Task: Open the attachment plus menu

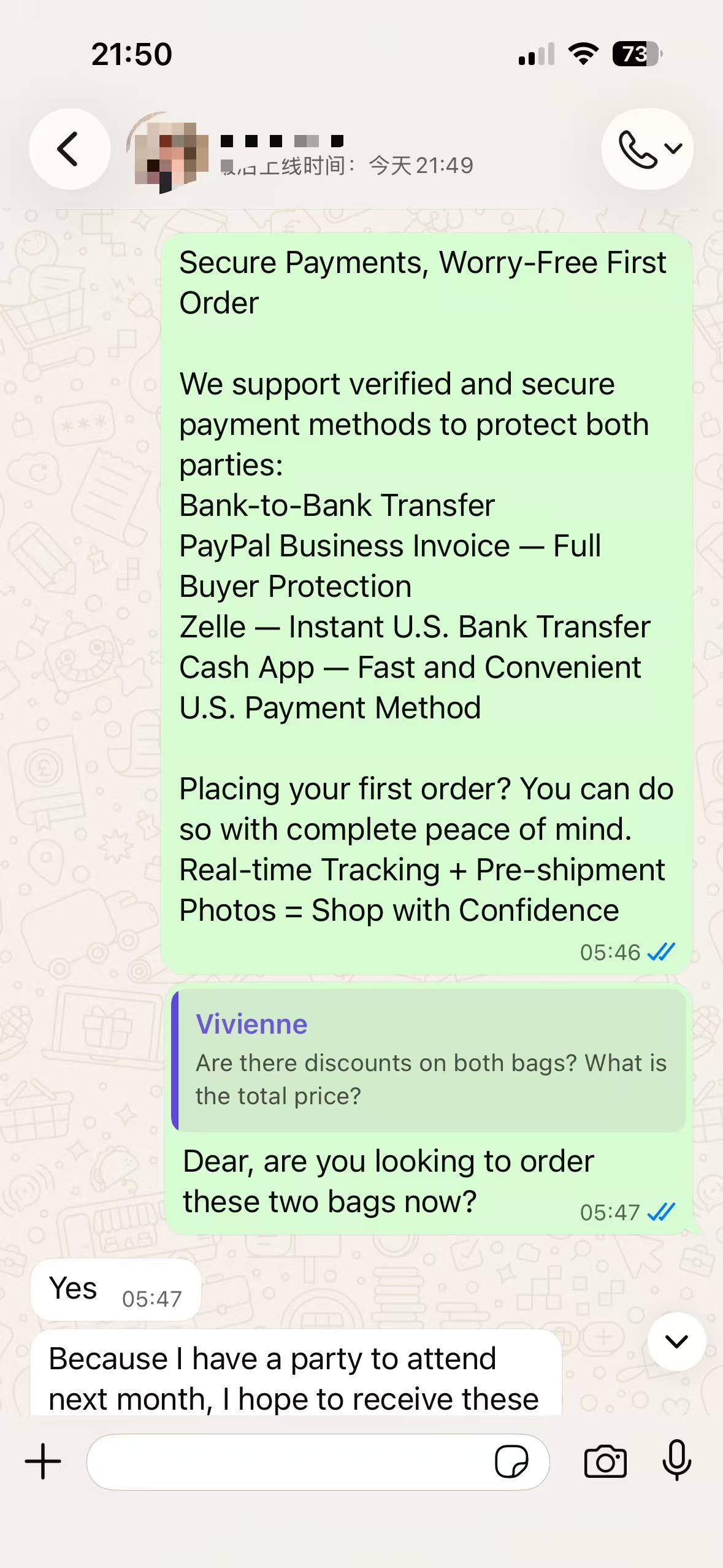Action: tap(43, 1462)
